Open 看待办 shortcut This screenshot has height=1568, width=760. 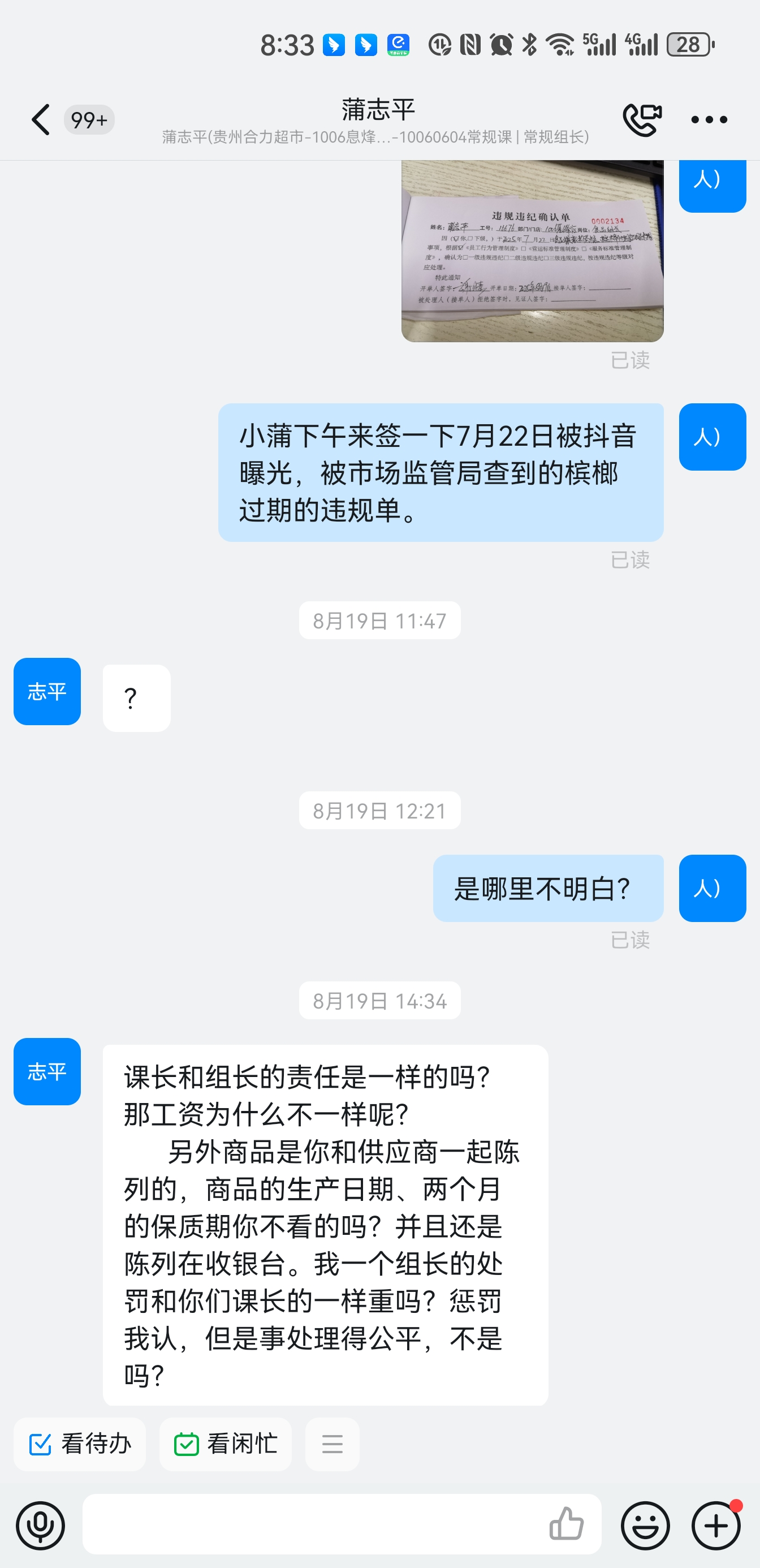(80, 1444)
